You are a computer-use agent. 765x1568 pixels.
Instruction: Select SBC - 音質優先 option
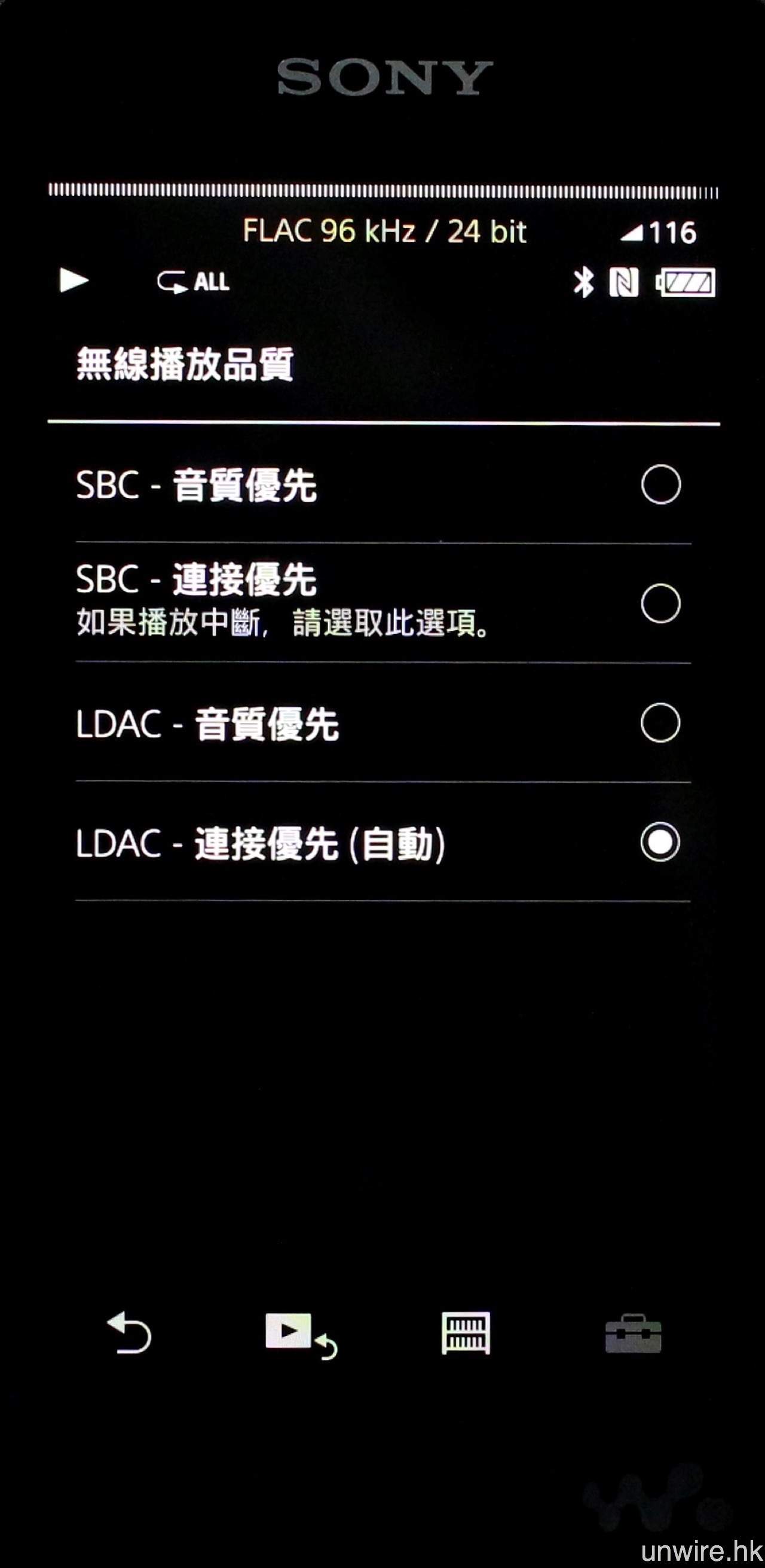[x=660, y=484]
